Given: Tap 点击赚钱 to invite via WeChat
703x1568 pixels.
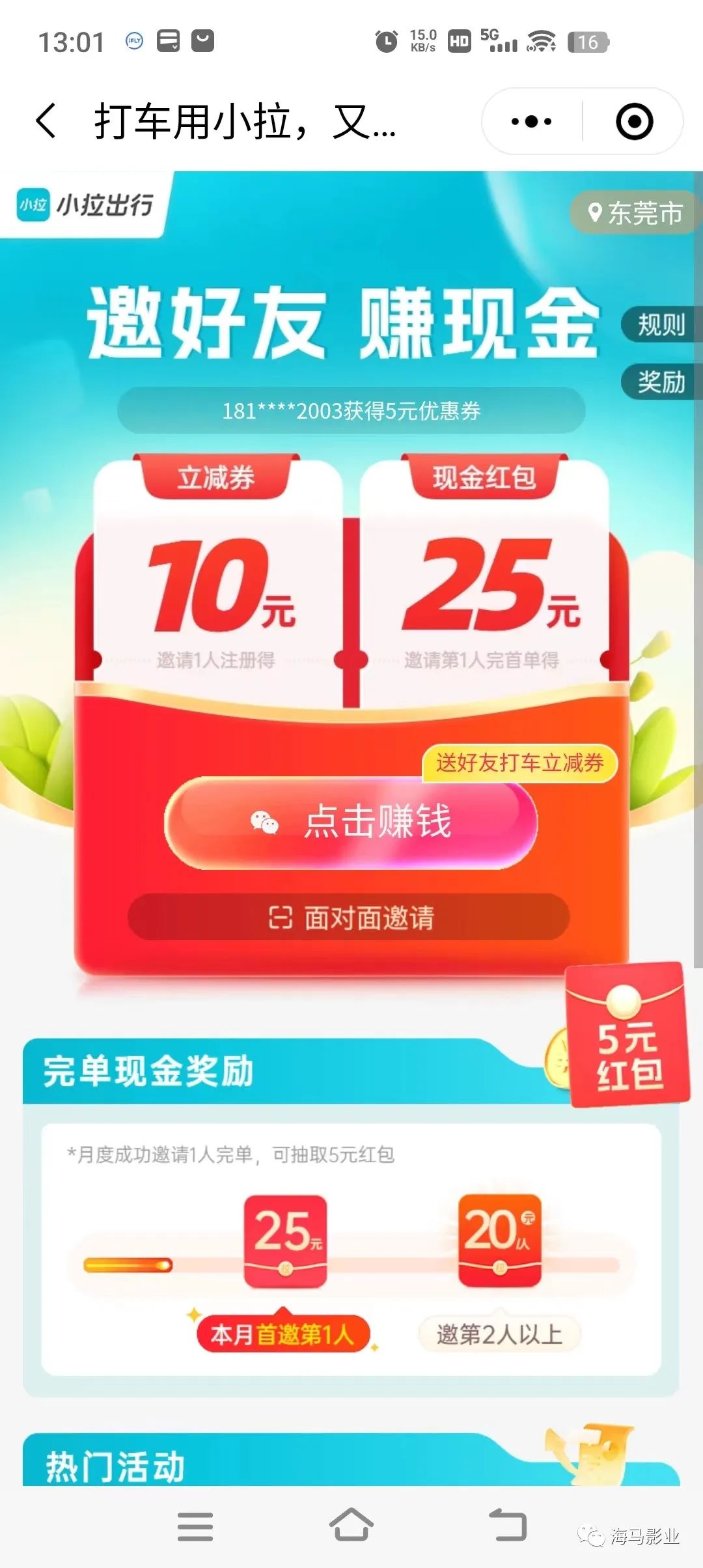Looking at the screenshot, I should tap(351, 822).
